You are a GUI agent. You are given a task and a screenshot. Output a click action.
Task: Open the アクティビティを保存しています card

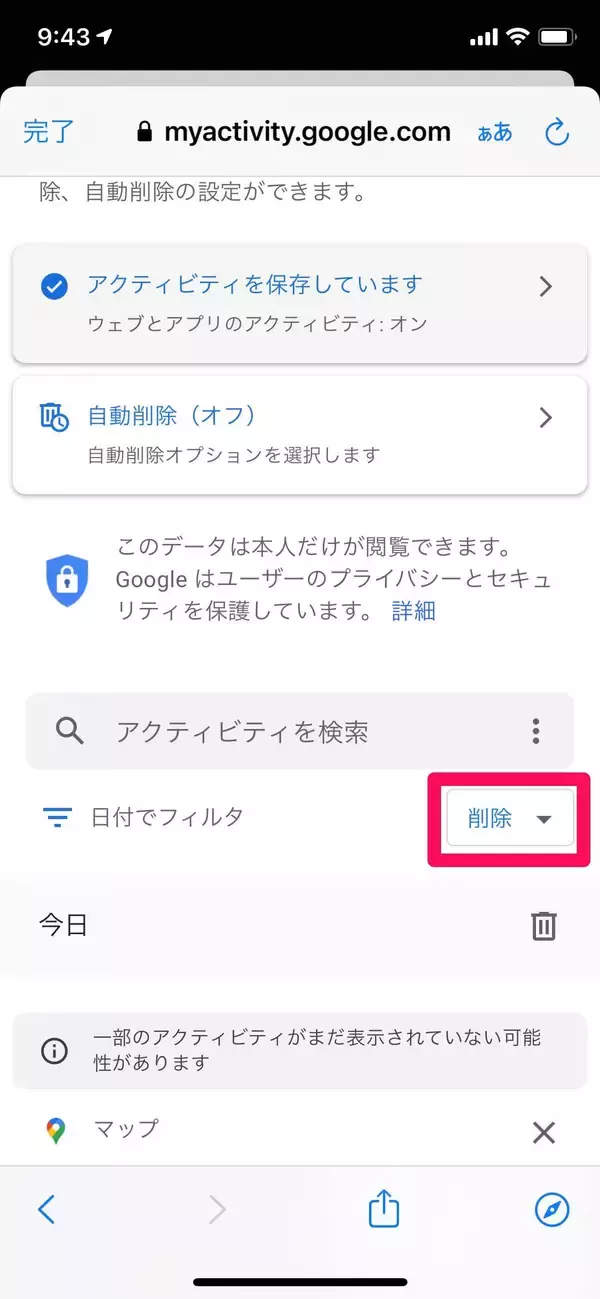pos(299,302)
